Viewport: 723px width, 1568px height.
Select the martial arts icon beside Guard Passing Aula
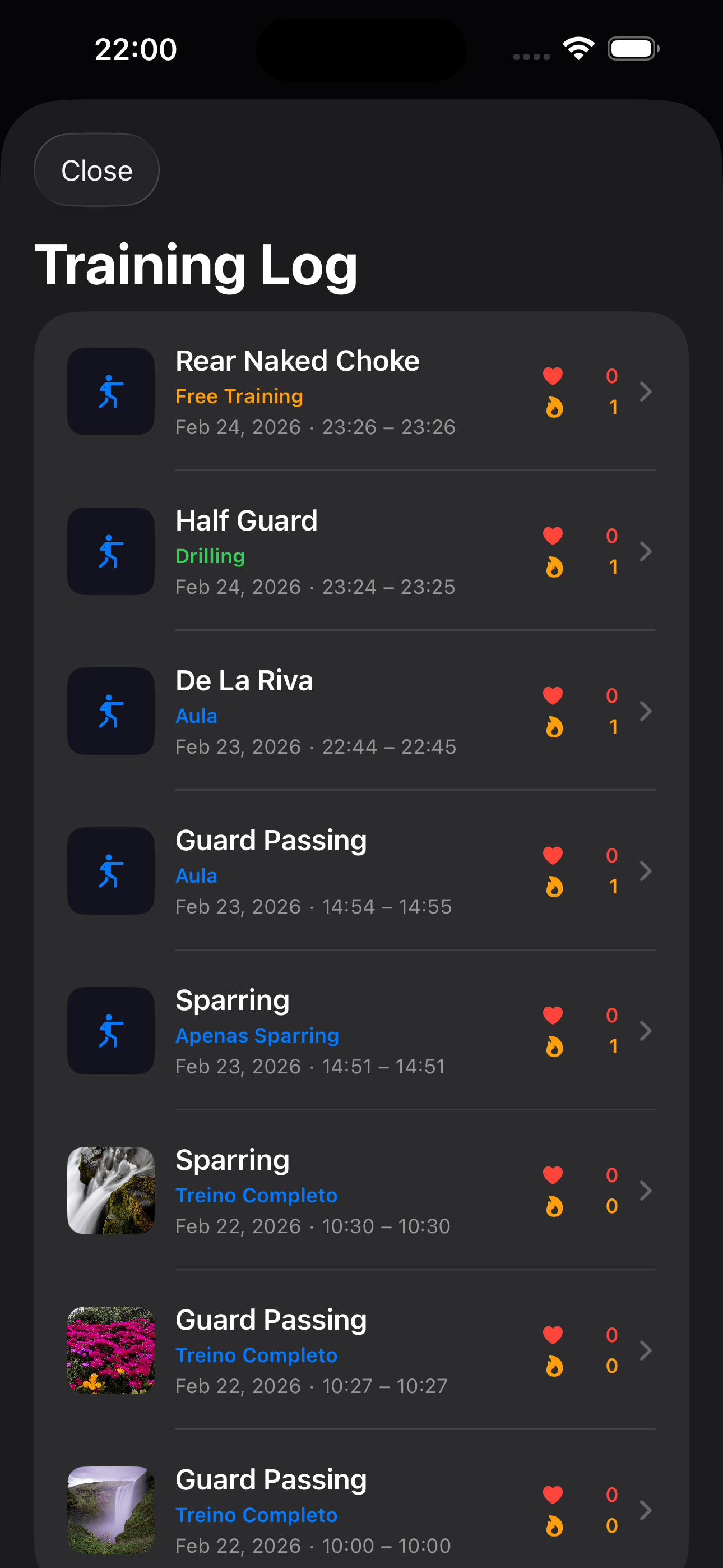pos(110,871)
